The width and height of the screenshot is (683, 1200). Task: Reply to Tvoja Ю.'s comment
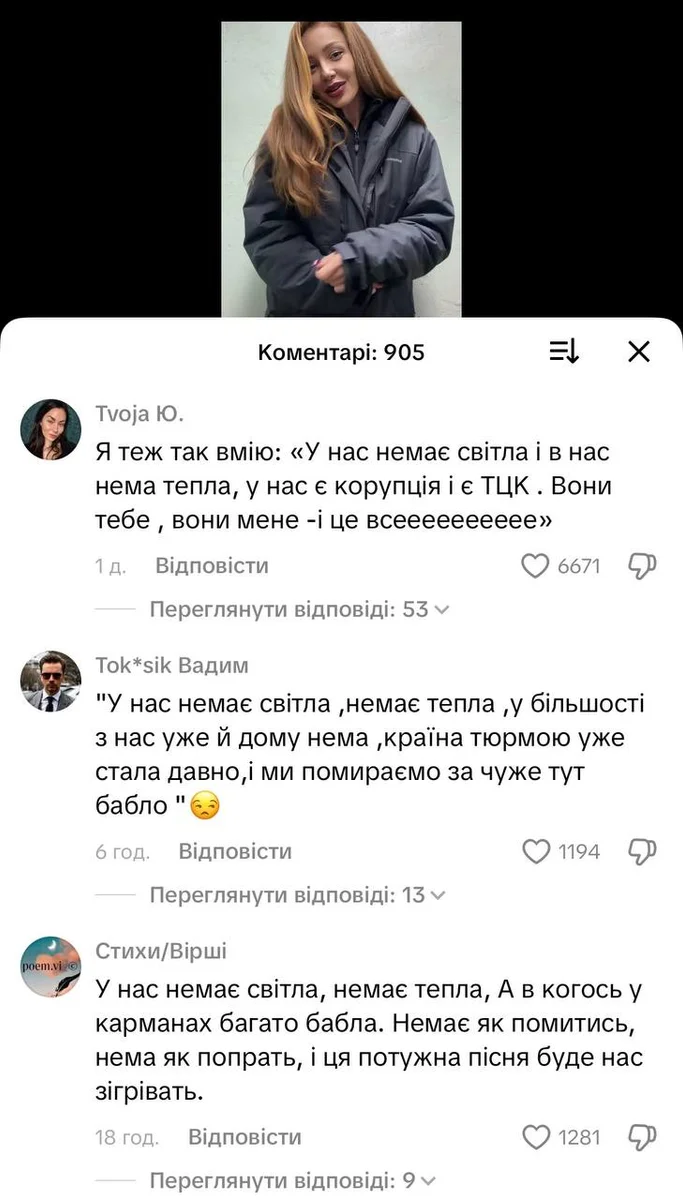212,566
